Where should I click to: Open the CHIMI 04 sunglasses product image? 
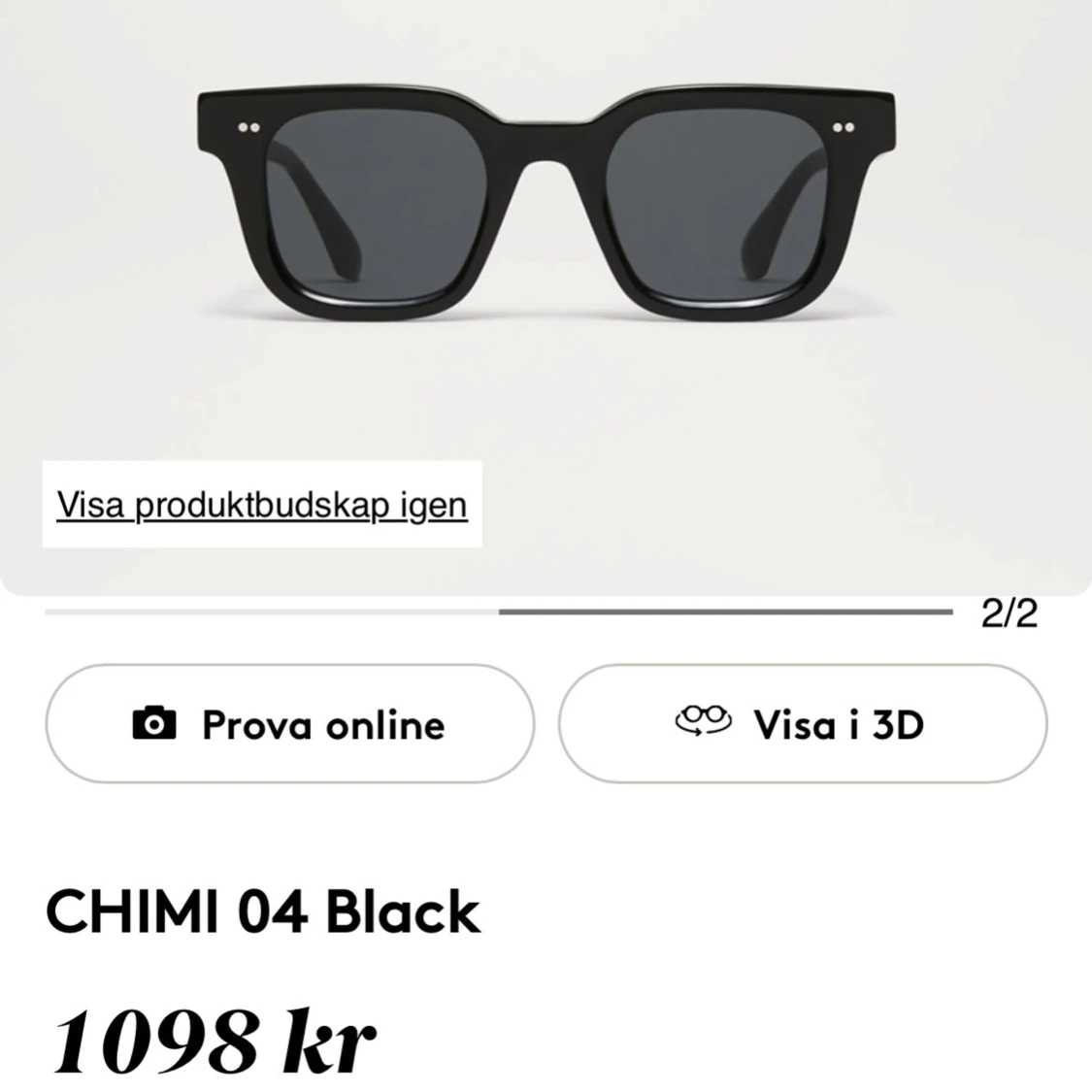[546, 204]
